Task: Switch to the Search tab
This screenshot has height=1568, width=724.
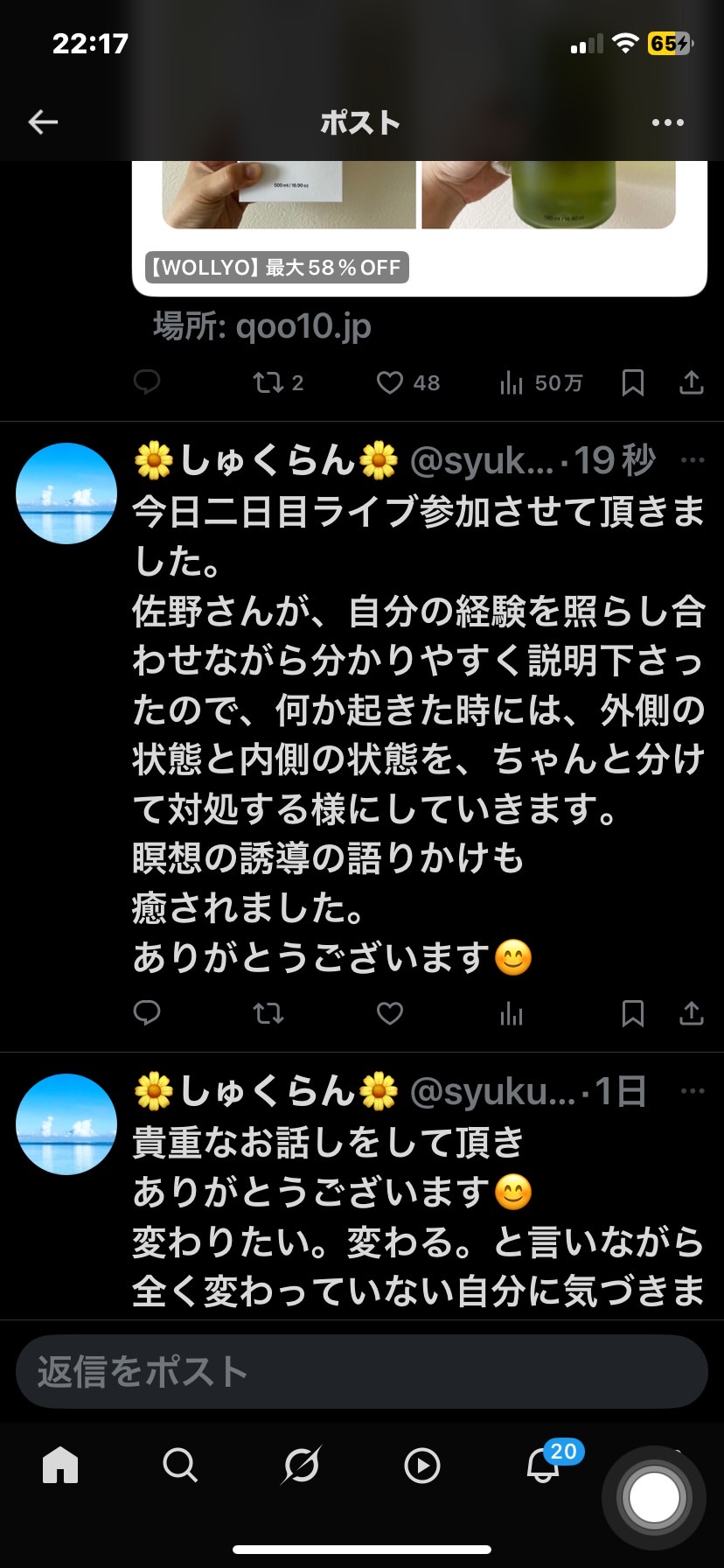Action: [180, 1465]
